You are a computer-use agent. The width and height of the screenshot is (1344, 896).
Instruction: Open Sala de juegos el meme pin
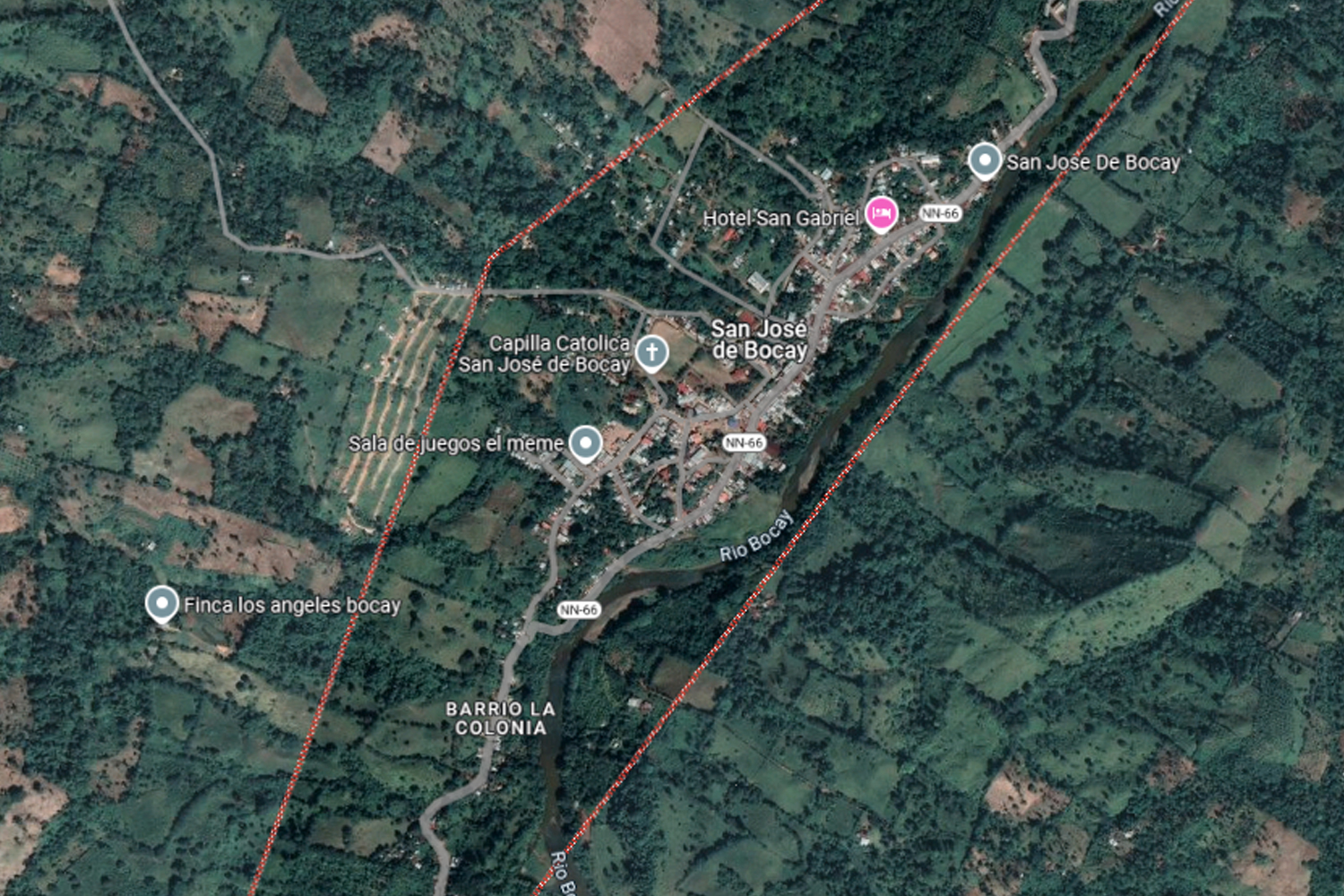(x=586, y=443)
